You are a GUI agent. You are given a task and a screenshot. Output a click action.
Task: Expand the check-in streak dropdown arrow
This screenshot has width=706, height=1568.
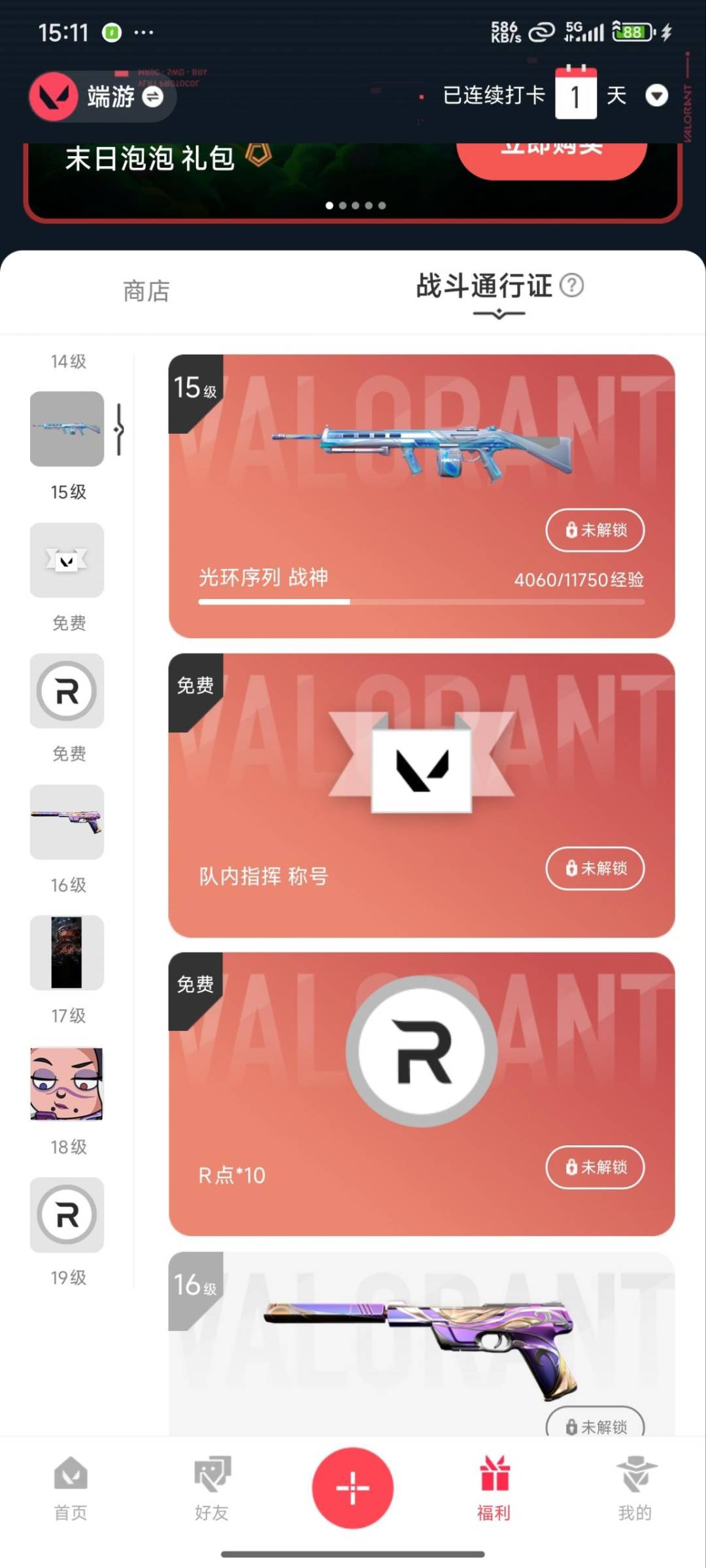[x=656, y=95]
